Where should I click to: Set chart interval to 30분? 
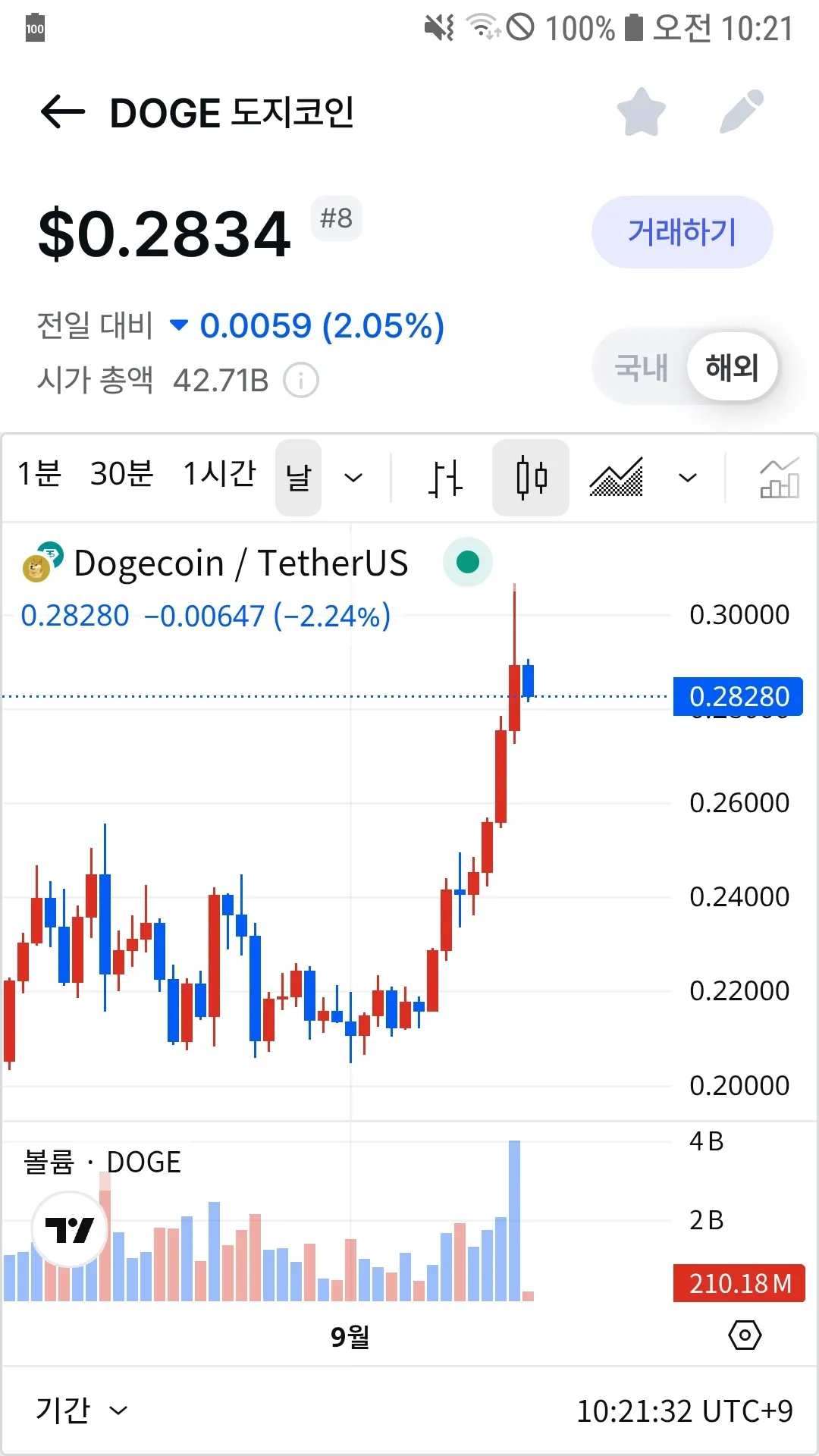pos(121,475)
